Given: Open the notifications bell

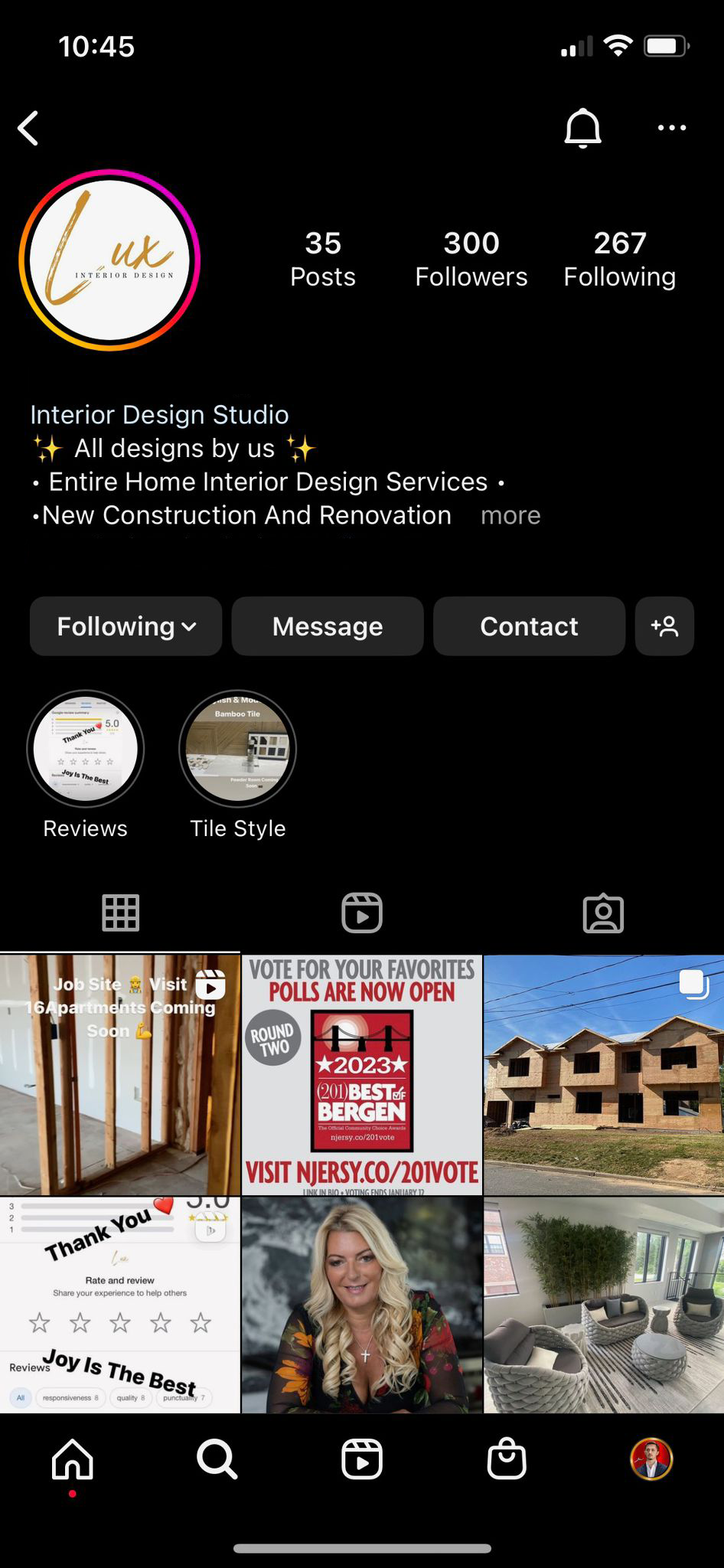Looking at the screenshot, I should [x=582, y=128].
